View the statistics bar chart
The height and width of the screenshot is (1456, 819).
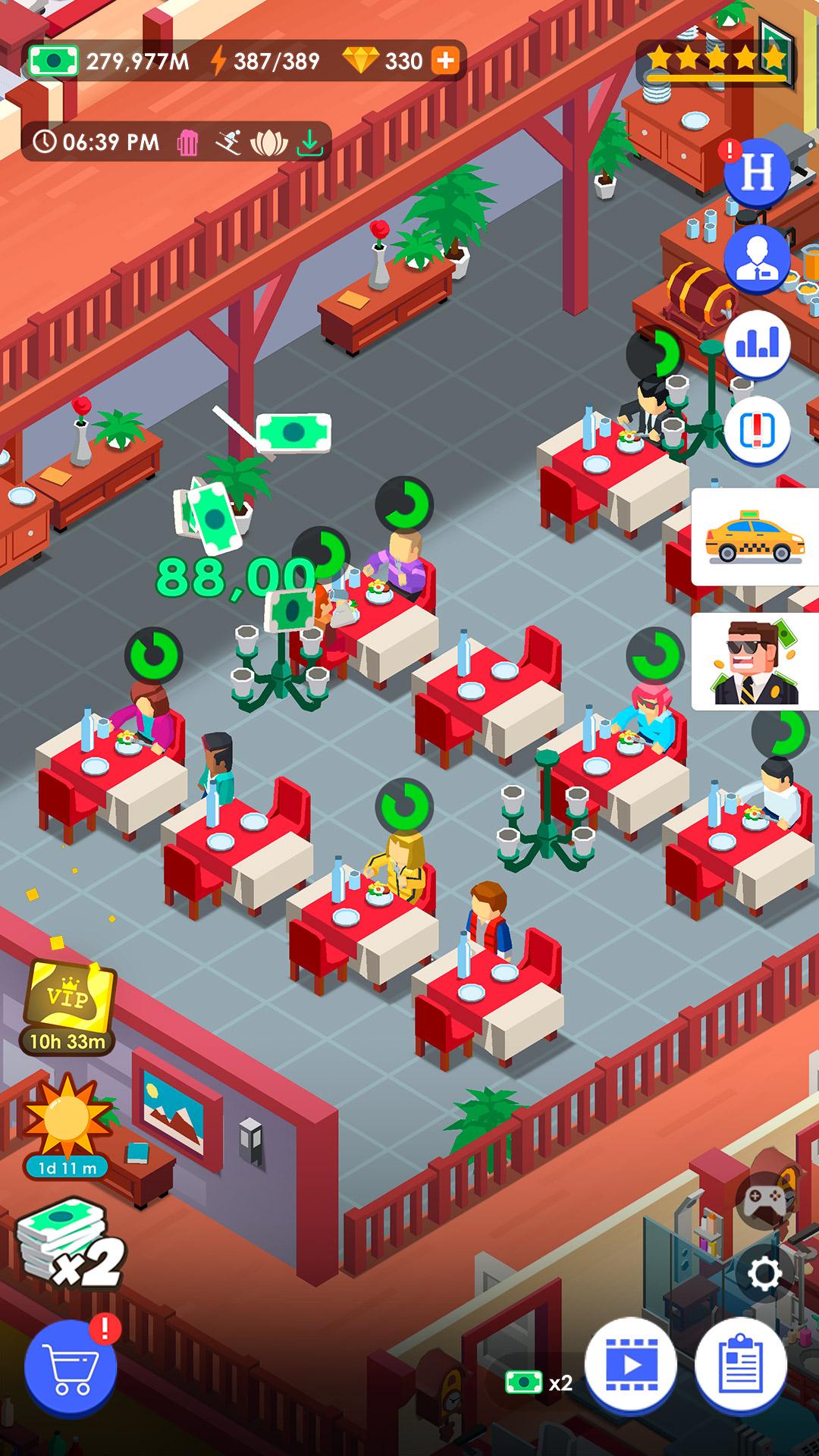(756, 344)
